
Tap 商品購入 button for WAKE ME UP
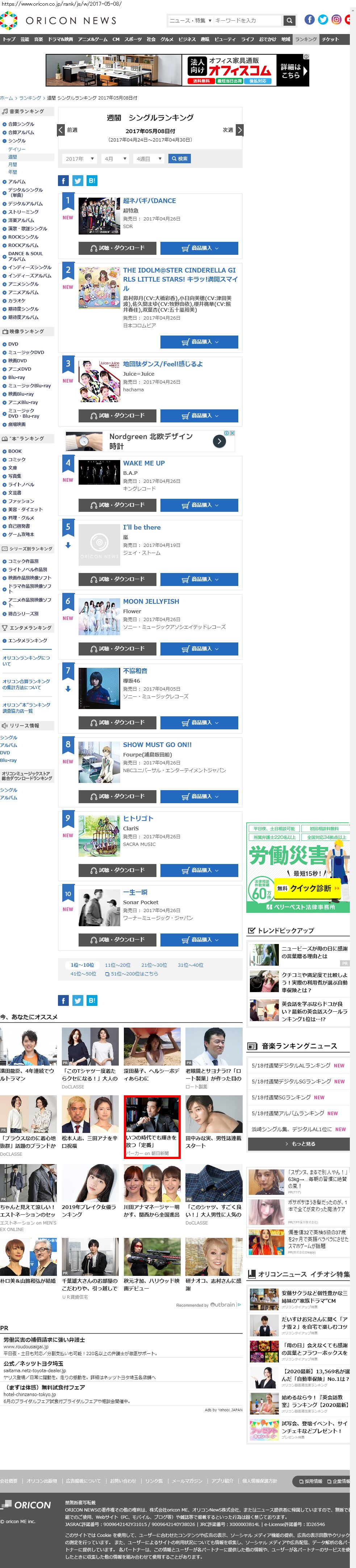click(x=199, y=505)
